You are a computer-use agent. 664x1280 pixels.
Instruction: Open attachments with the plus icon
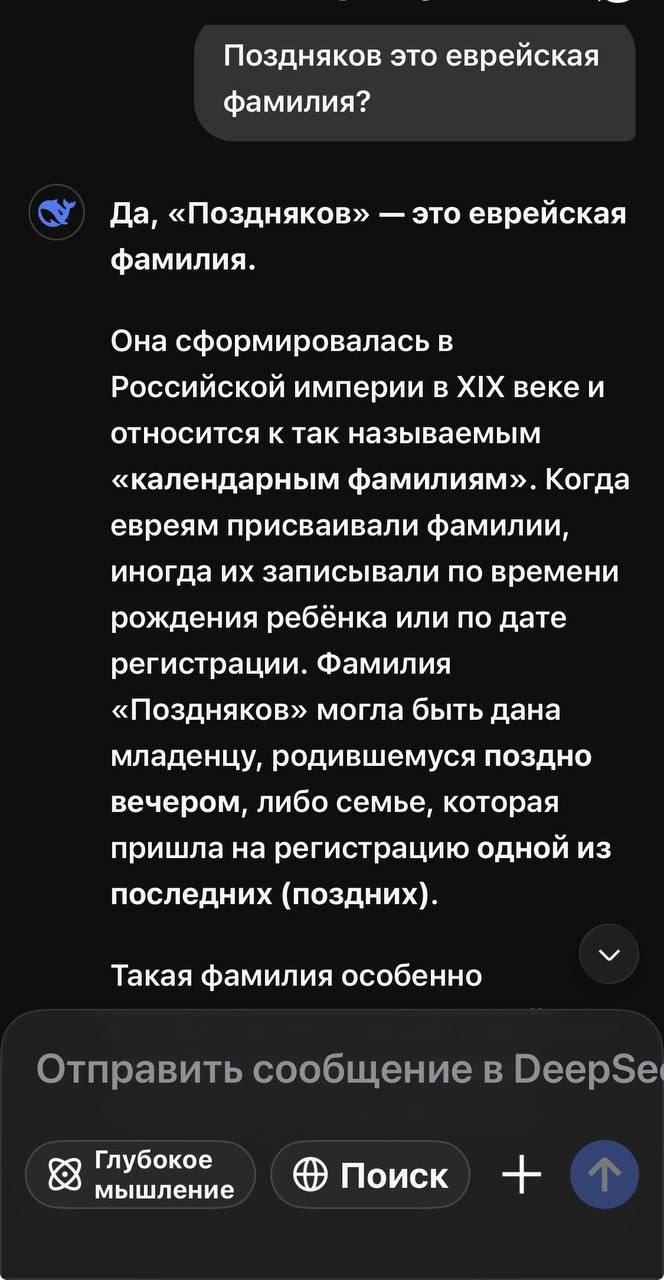coord(521,1175)
